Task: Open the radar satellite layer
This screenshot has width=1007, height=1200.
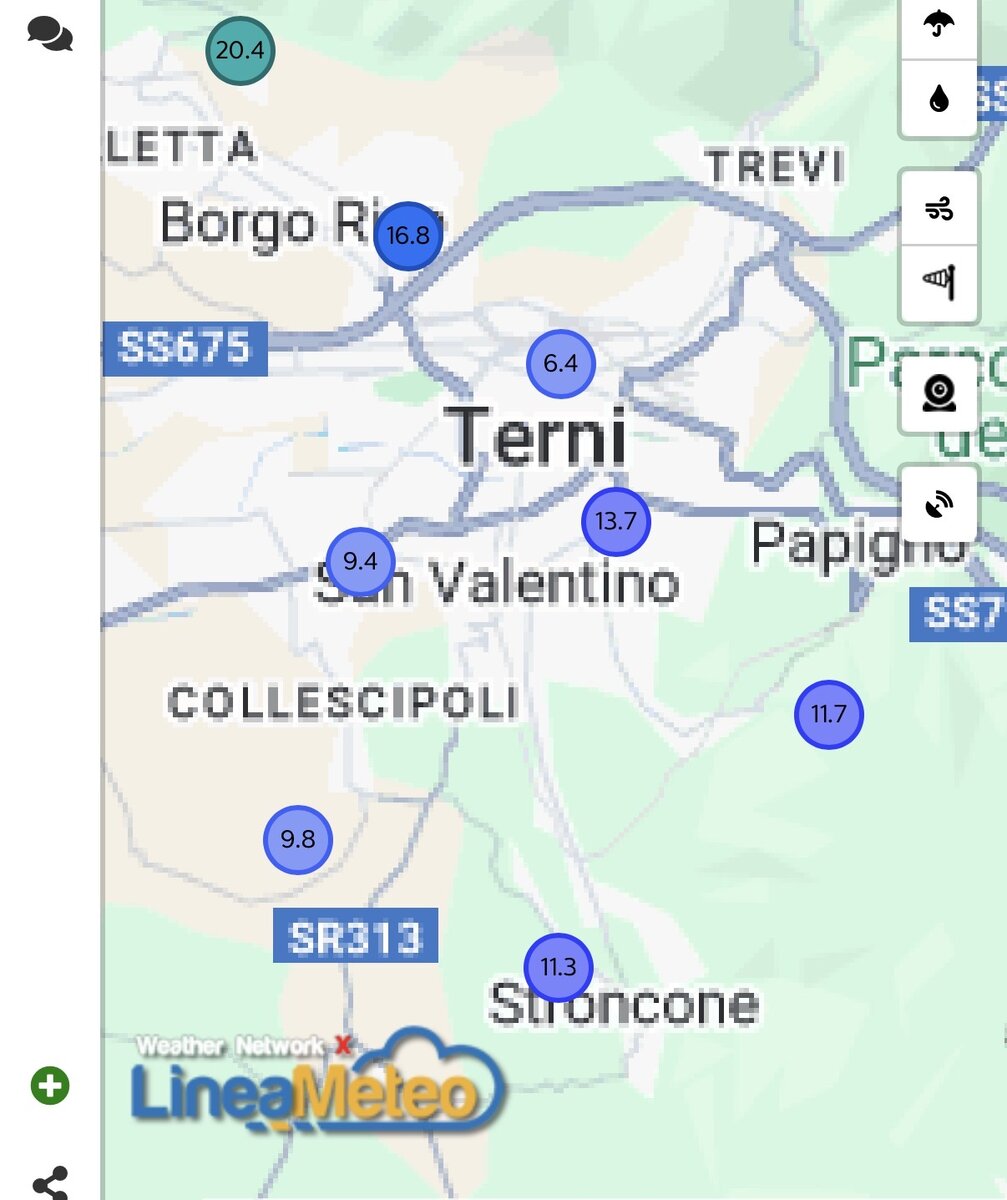Action: click(x=938, y=505)
